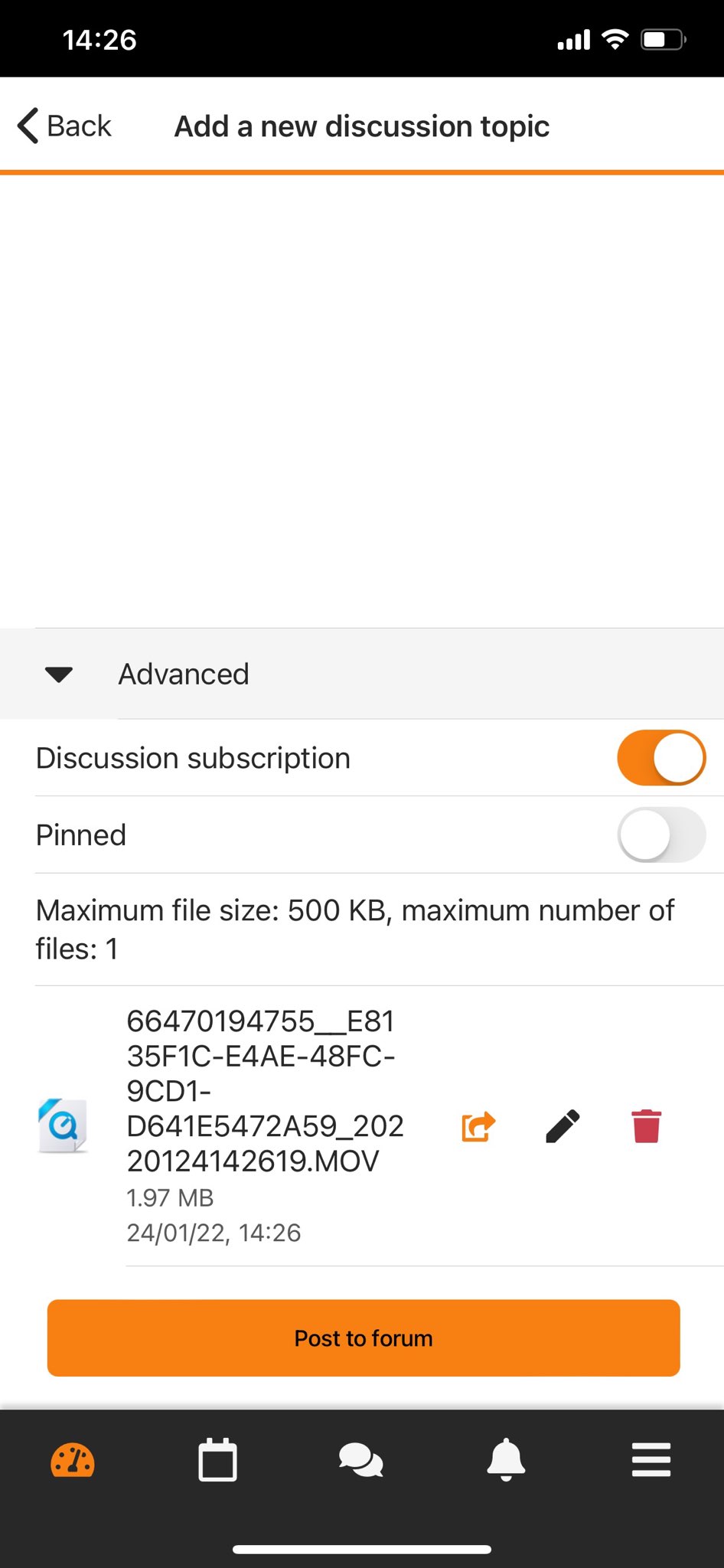Open the dashboard tab
Screen dimensions: 724x1568
[x=73, y=1461]
